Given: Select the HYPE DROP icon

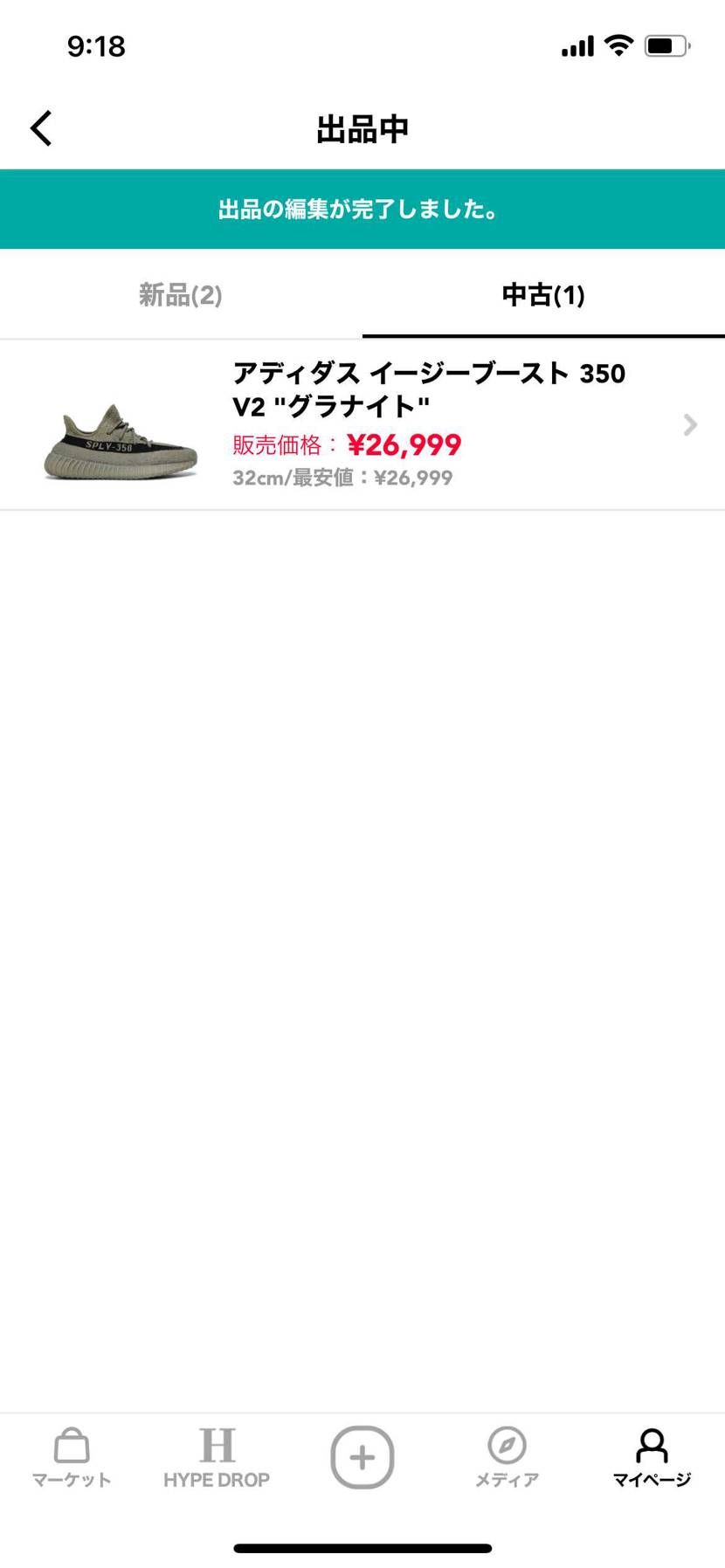Looking at the screenshot, I should 217,1449.
